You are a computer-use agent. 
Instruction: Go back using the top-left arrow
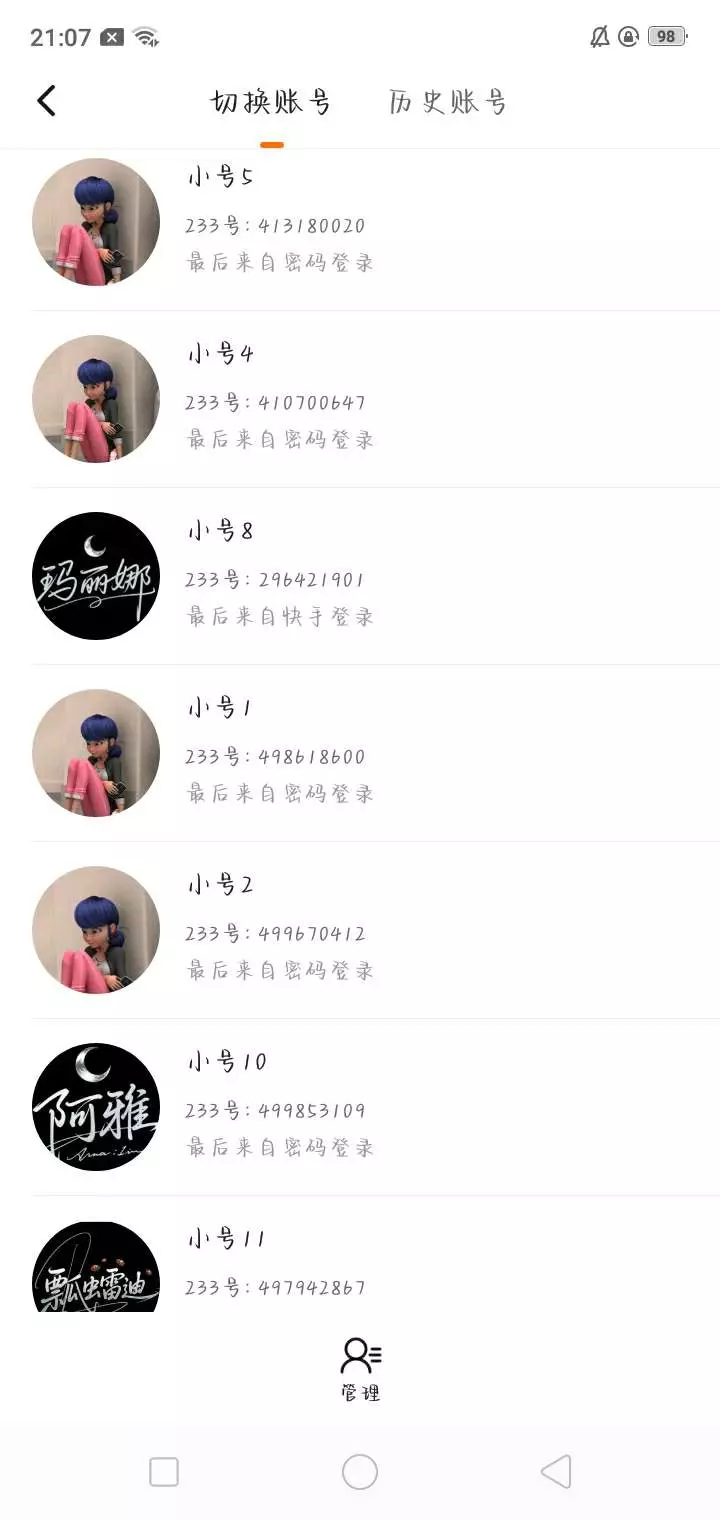click(x=46, y=100)
